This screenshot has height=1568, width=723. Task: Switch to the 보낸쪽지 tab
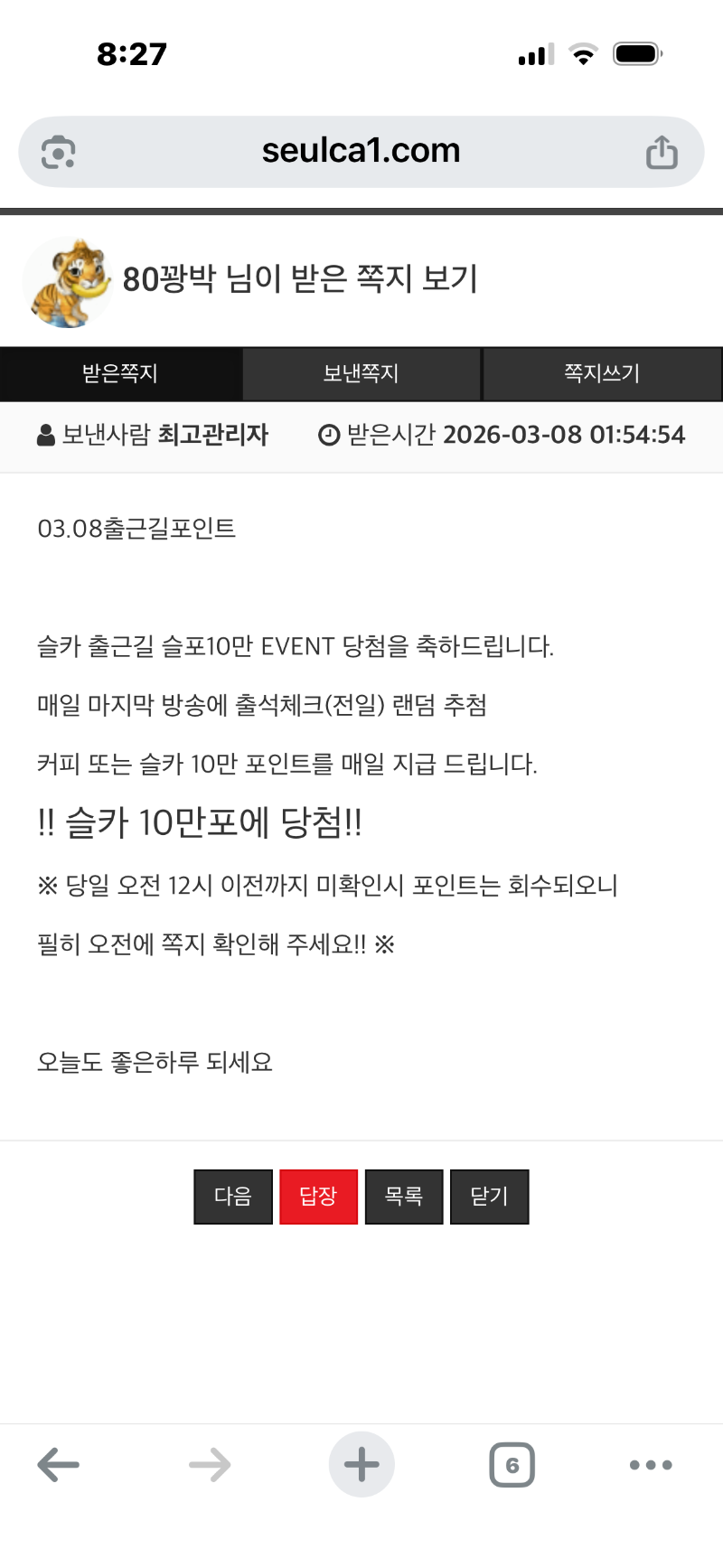[x=361, y=373]
